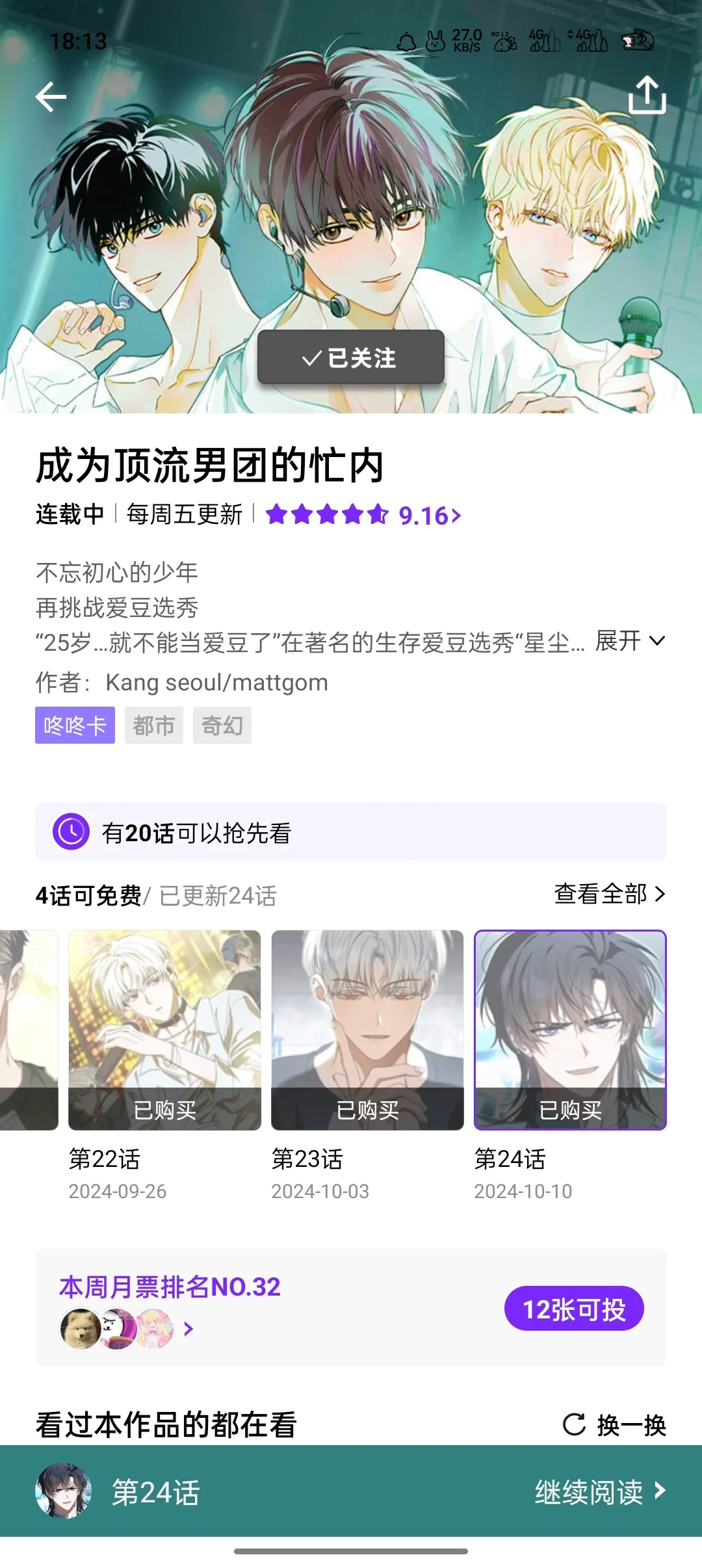Open chapter 第24话 thumbnail

(570, 1030)
